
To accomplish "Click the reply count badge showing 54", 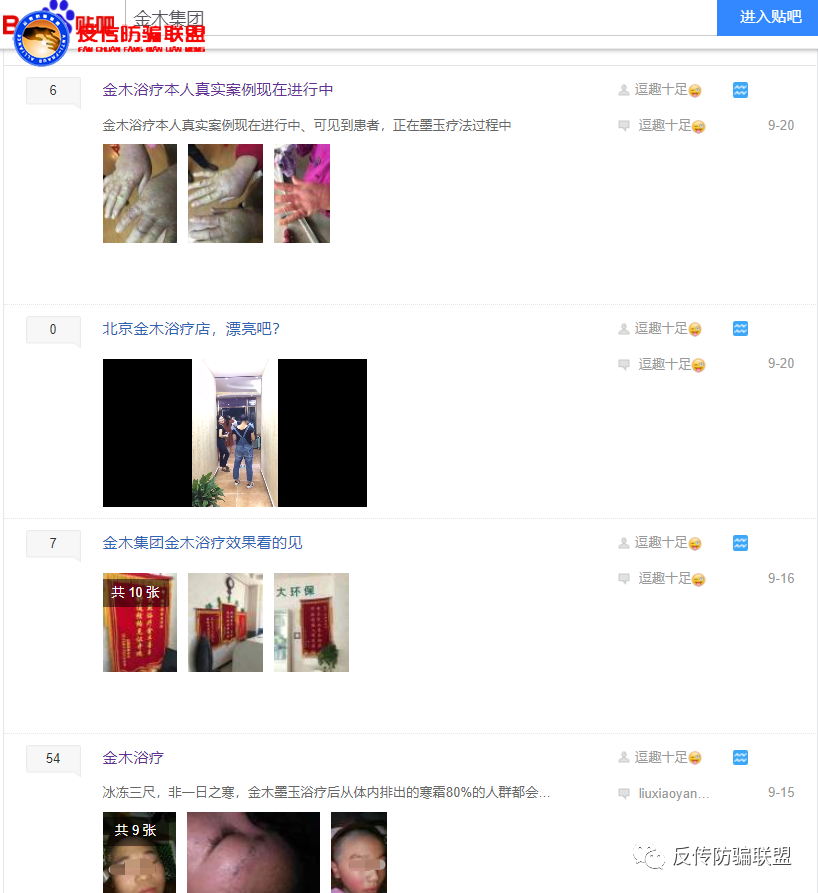I will (52, 759).
